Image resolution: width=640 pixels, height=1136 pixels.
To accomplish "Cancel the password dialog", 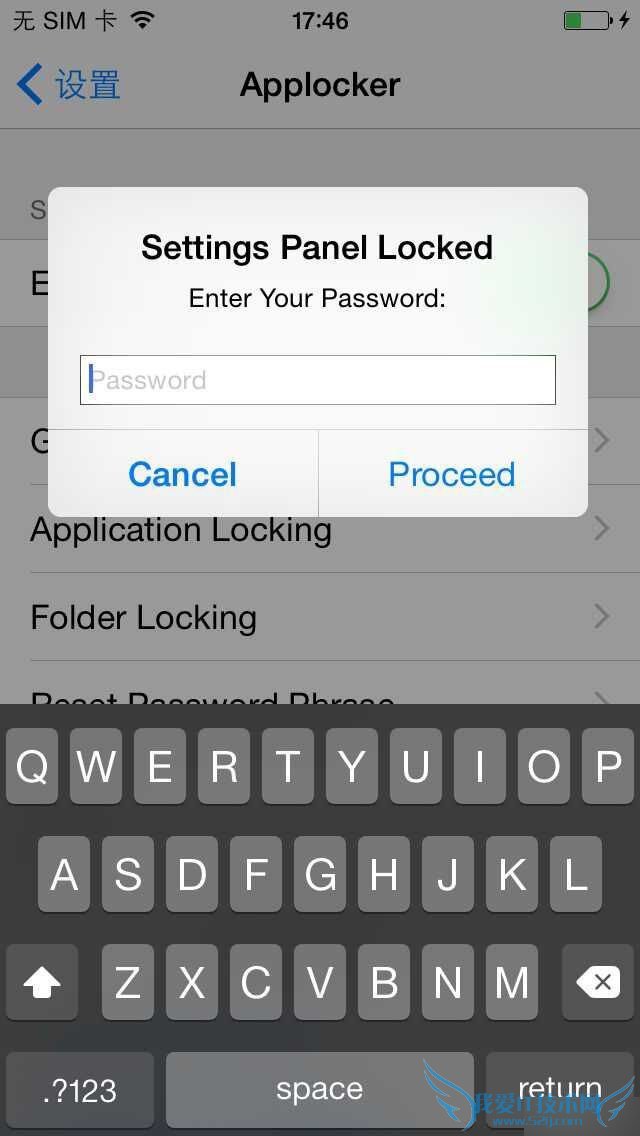I will click(x=183, y=474).
